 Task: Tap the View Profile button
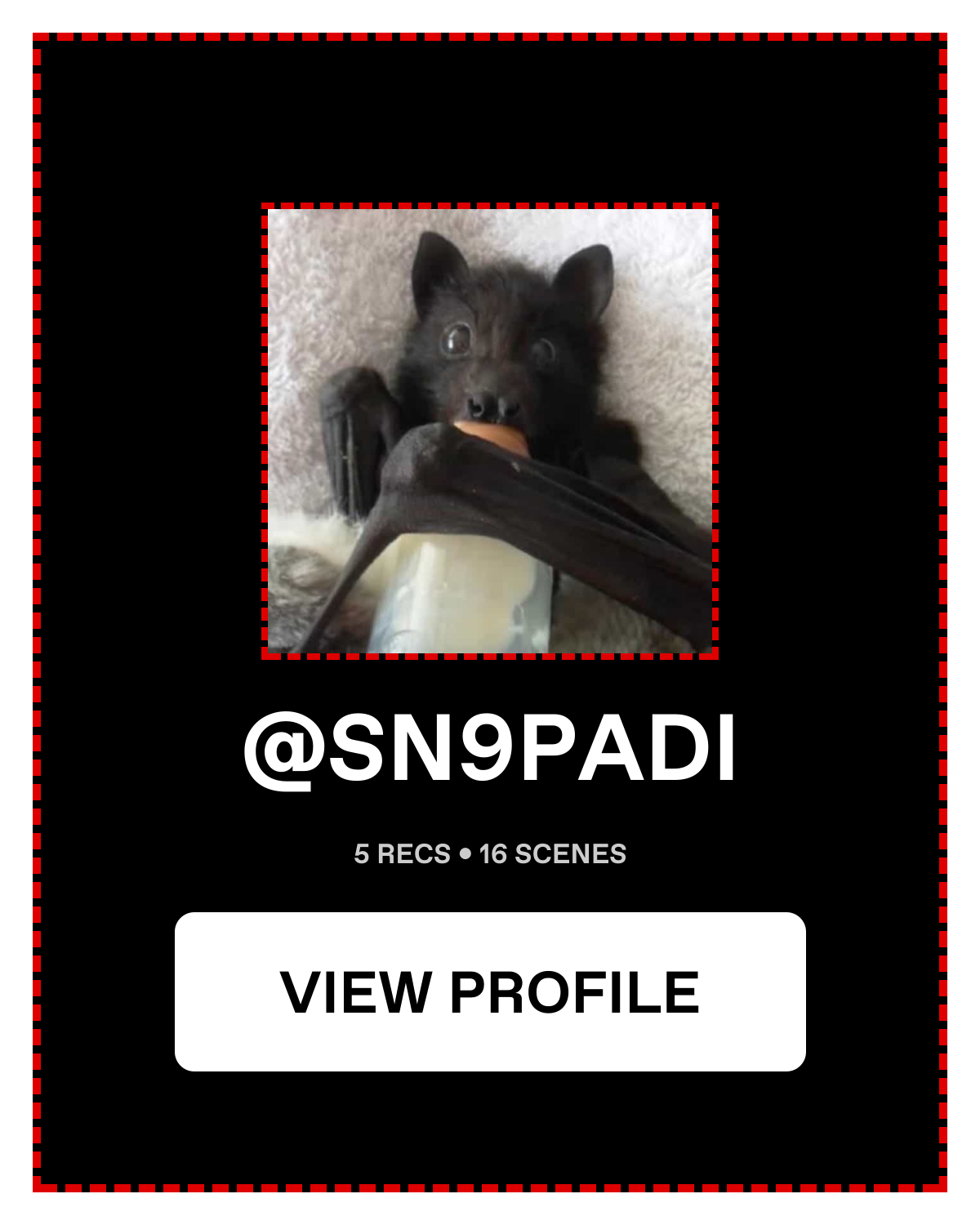pyautogui.click(x=490, y=991)
